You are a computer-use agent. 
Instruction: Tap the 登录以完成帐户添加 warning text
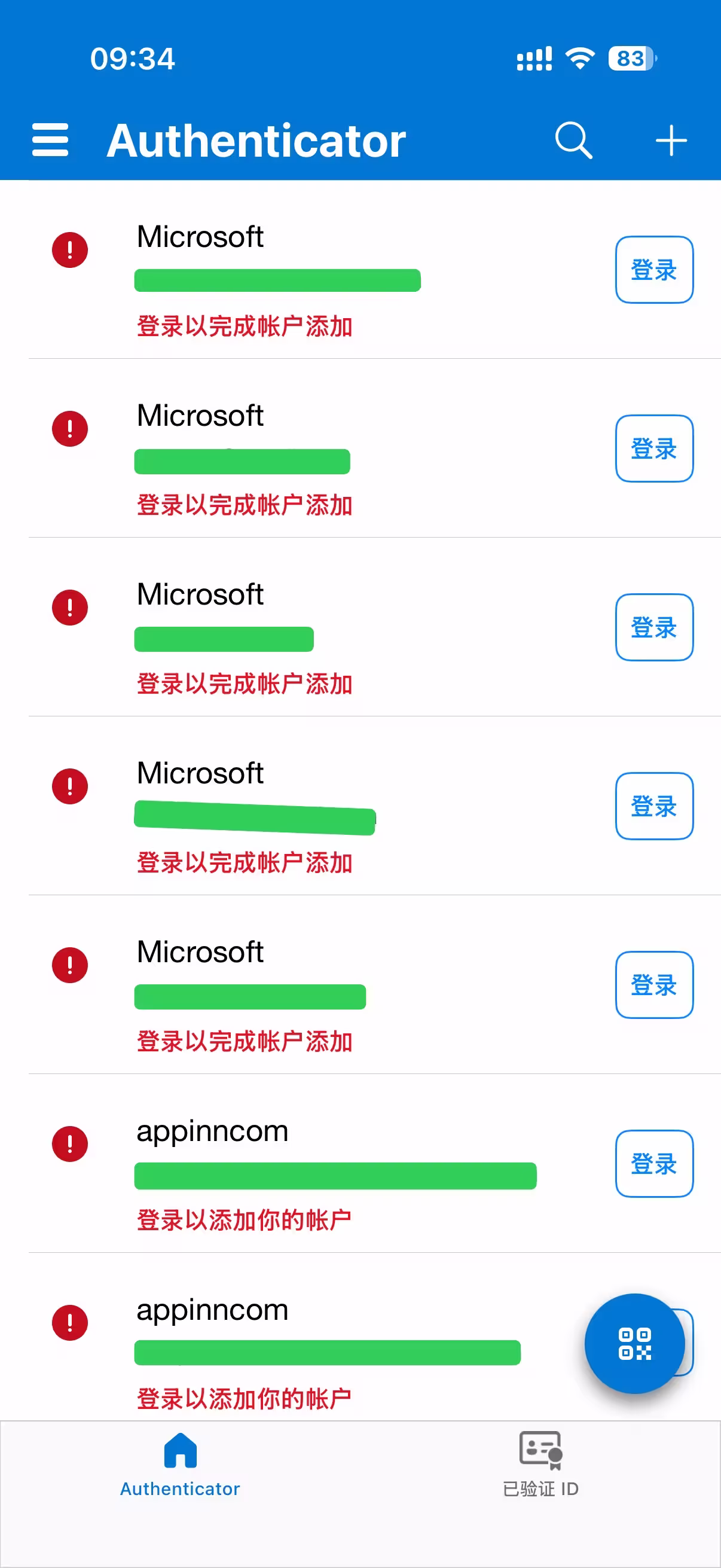pyautogui.click(x=245, y=327)
